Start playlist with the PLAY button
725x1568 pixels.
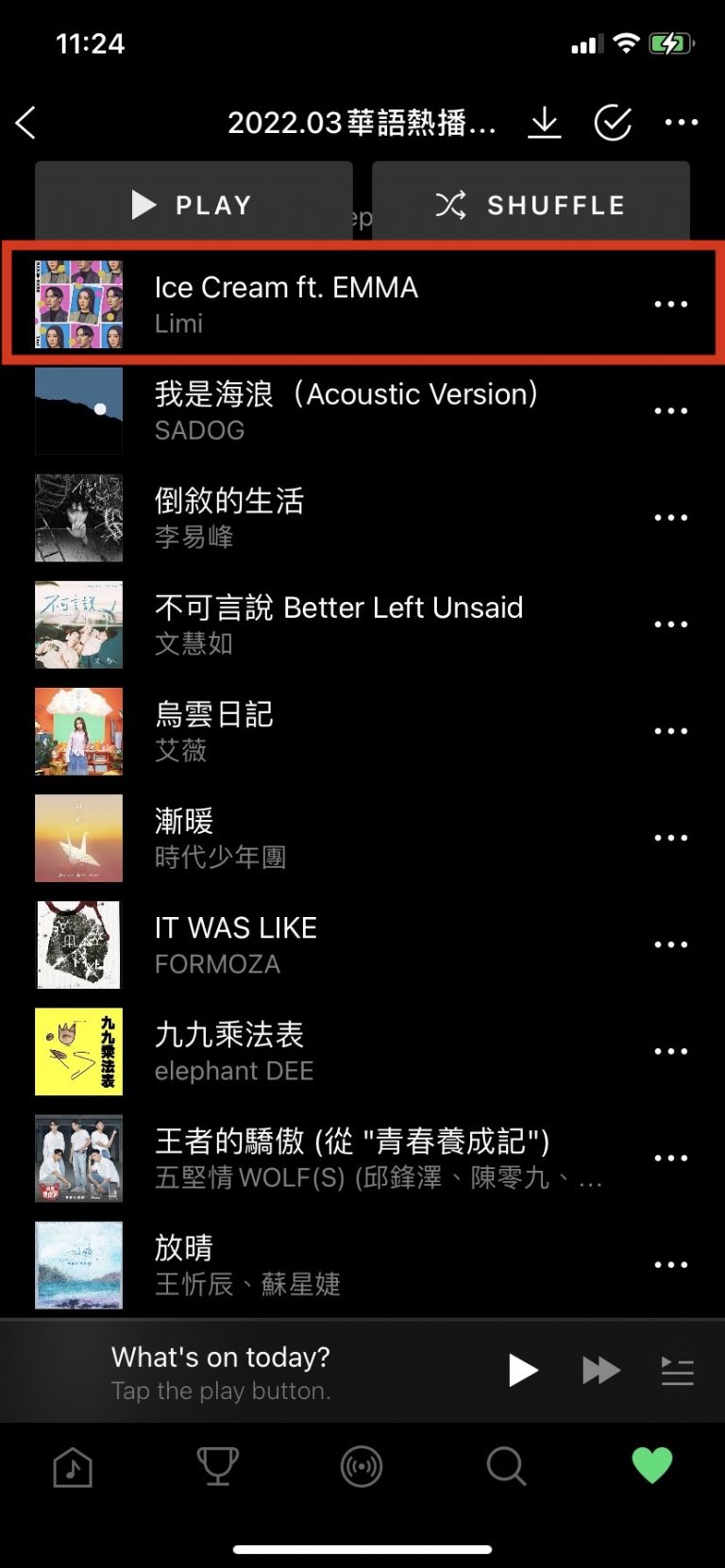[x=194, y=205]
